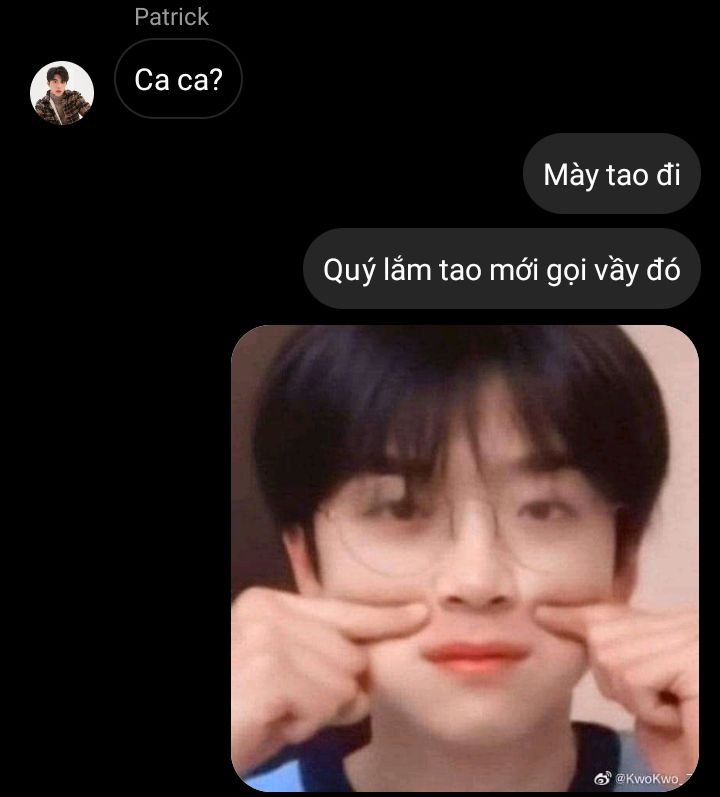Open Patrick's profile picture
Image resolution: width=720 pixels, height=797 pixels.
click(62, 93)
